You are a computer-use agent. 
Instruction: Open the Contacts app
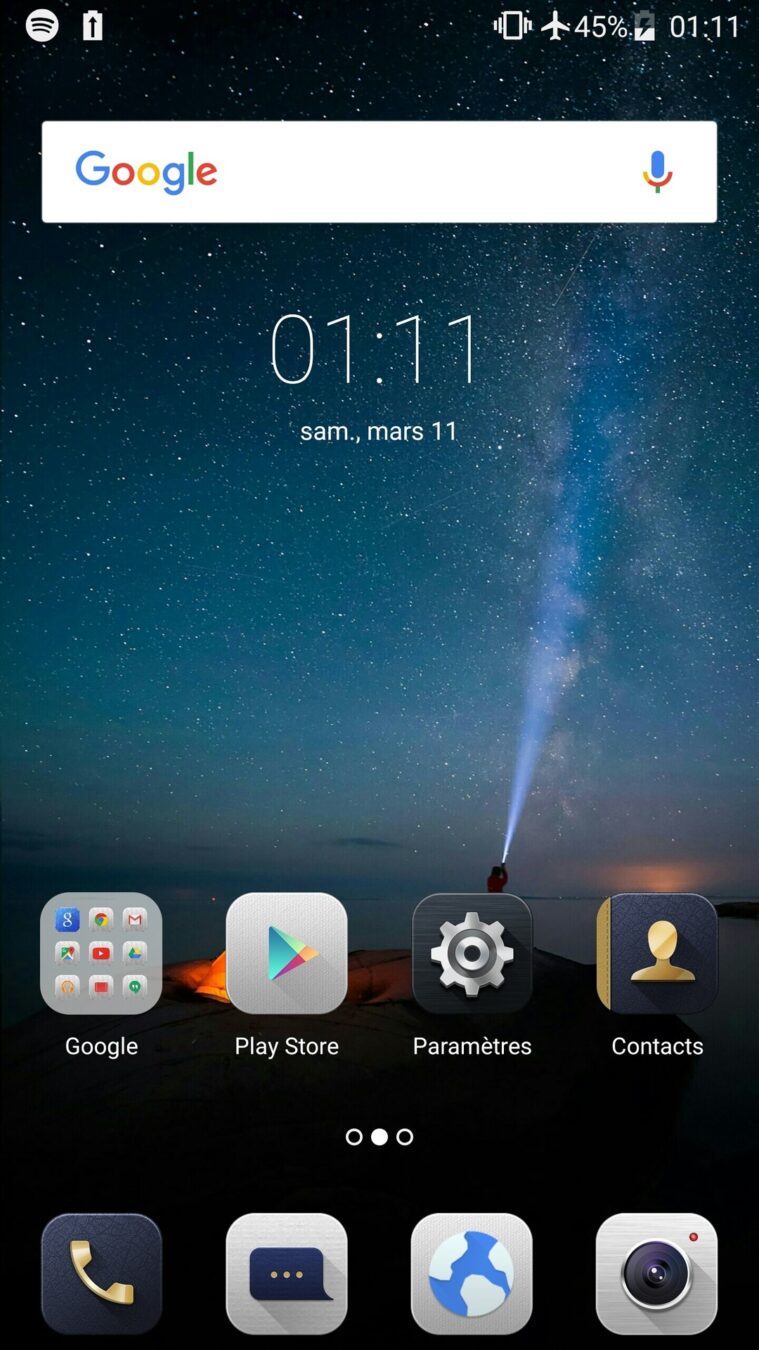pos(657,954)
